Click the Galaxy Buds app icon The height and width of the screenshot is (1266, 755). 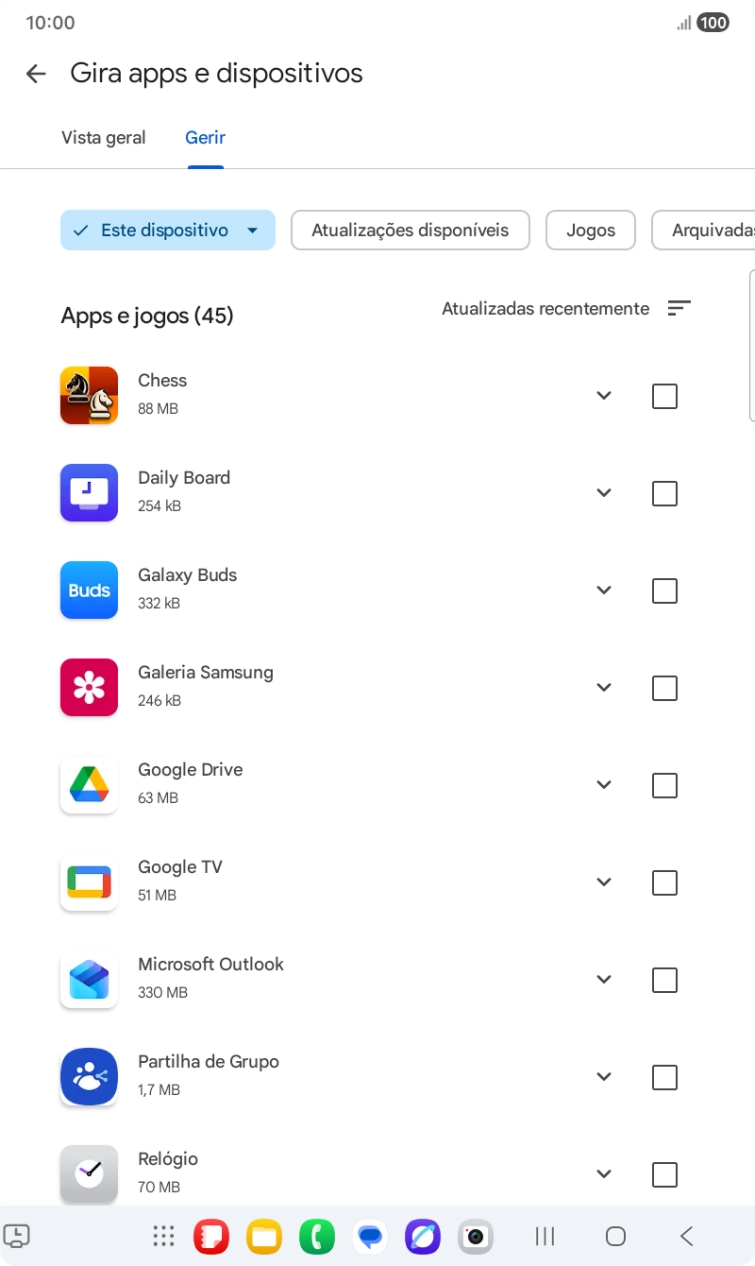tap(88, 590)
